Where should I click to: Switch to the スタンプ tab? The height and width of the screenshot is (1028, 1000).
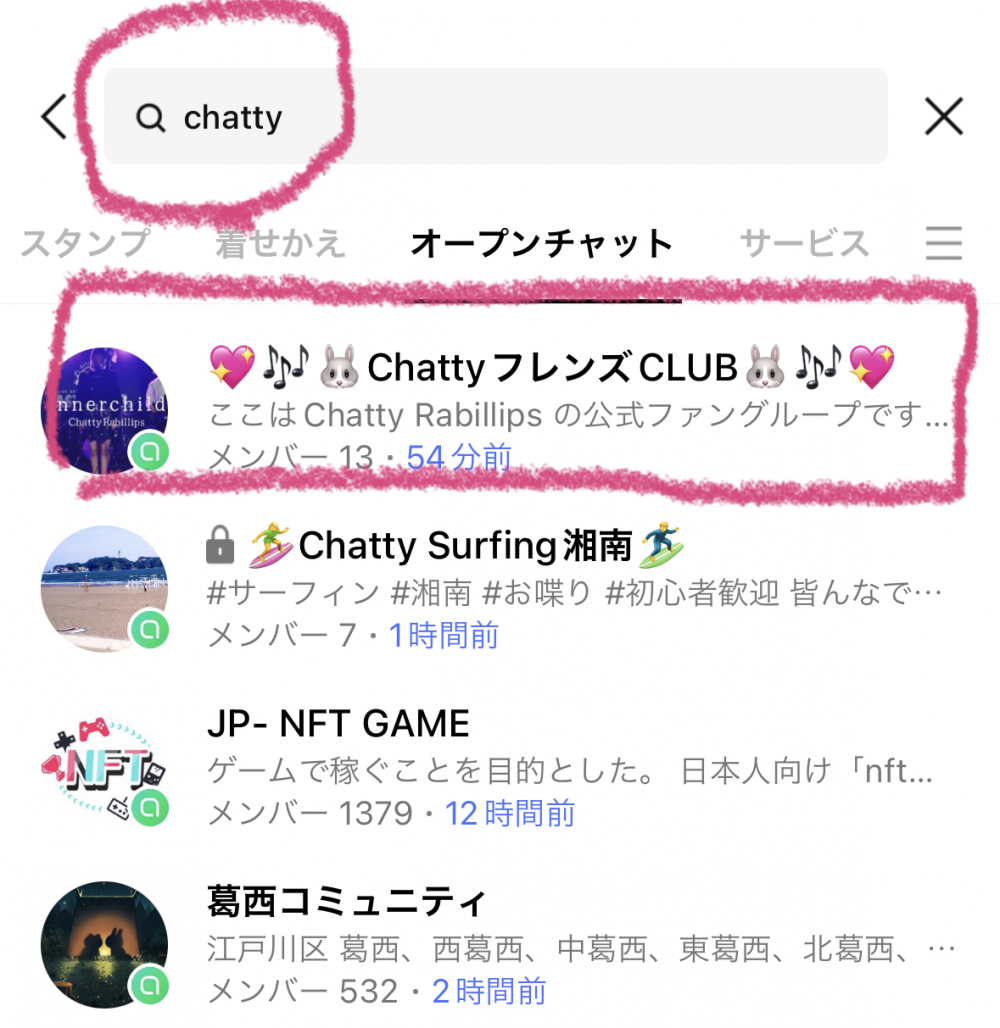pos(85,243)
